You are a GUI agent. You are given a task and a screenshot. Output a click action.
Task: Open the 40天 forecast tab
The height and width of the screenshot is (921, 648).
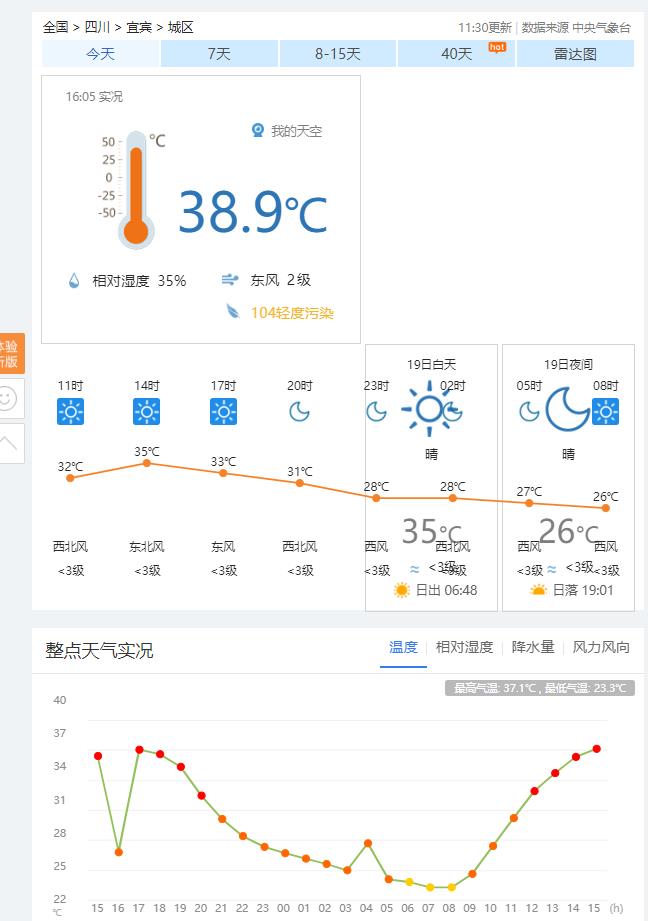point(457,54)
